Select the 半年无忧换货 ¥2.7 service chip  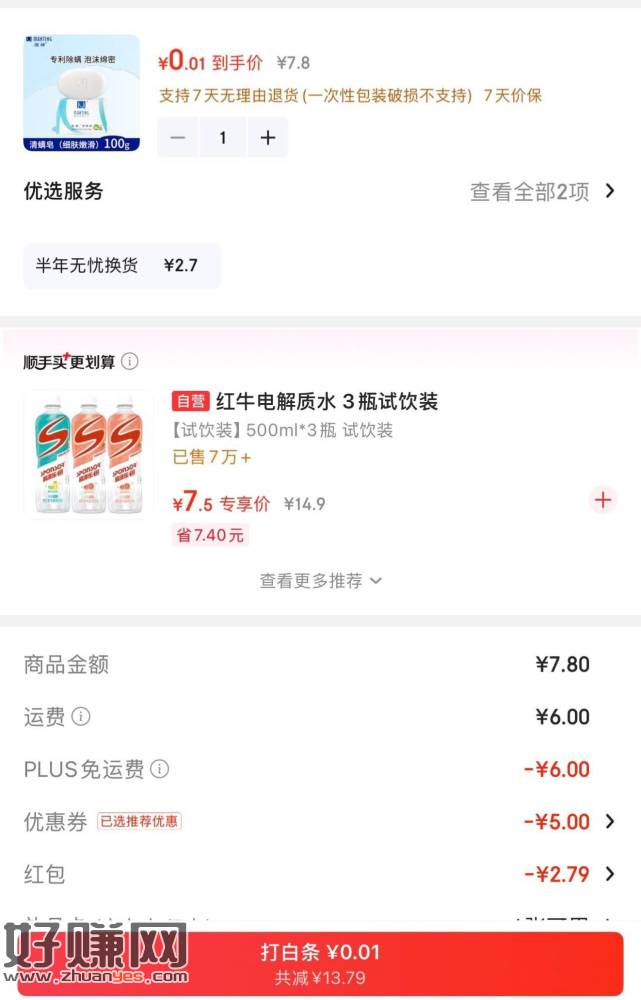122,265
